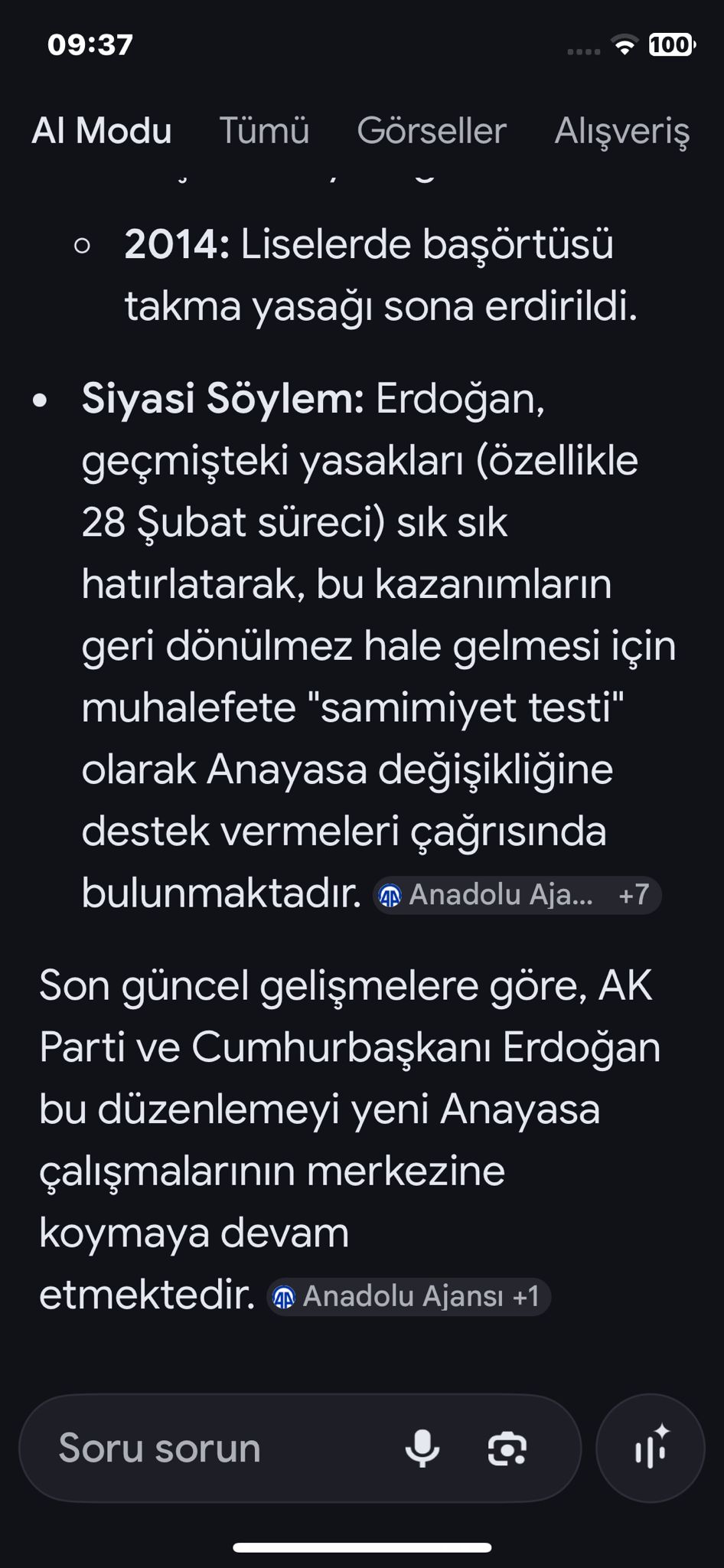This screenshot has width=724, height=1568.
Task: Select the Alışveriş tab
Action: (621, 131)
